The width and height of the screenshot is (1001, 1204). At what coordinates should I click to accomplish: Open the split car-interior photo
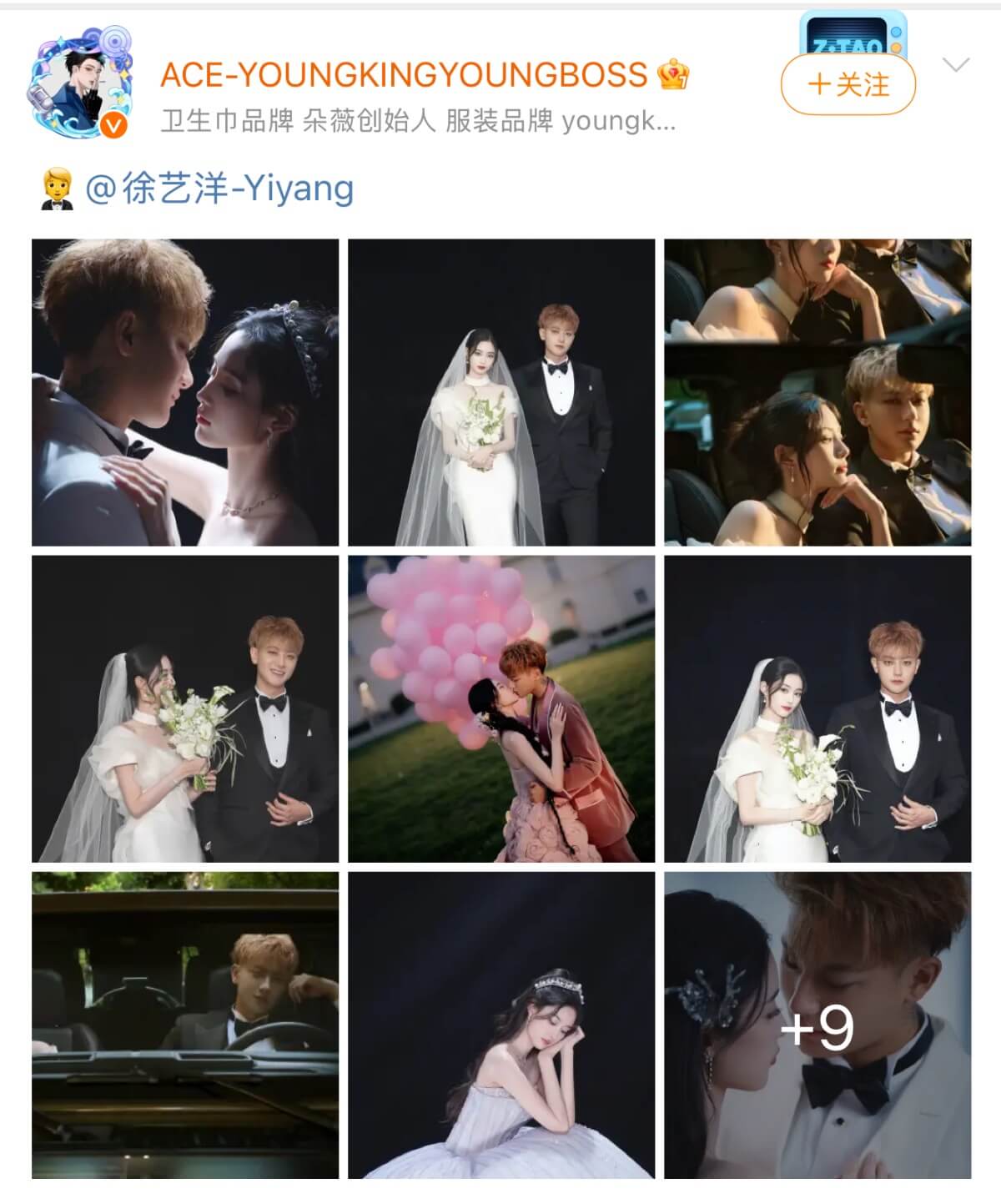[817, 392]
